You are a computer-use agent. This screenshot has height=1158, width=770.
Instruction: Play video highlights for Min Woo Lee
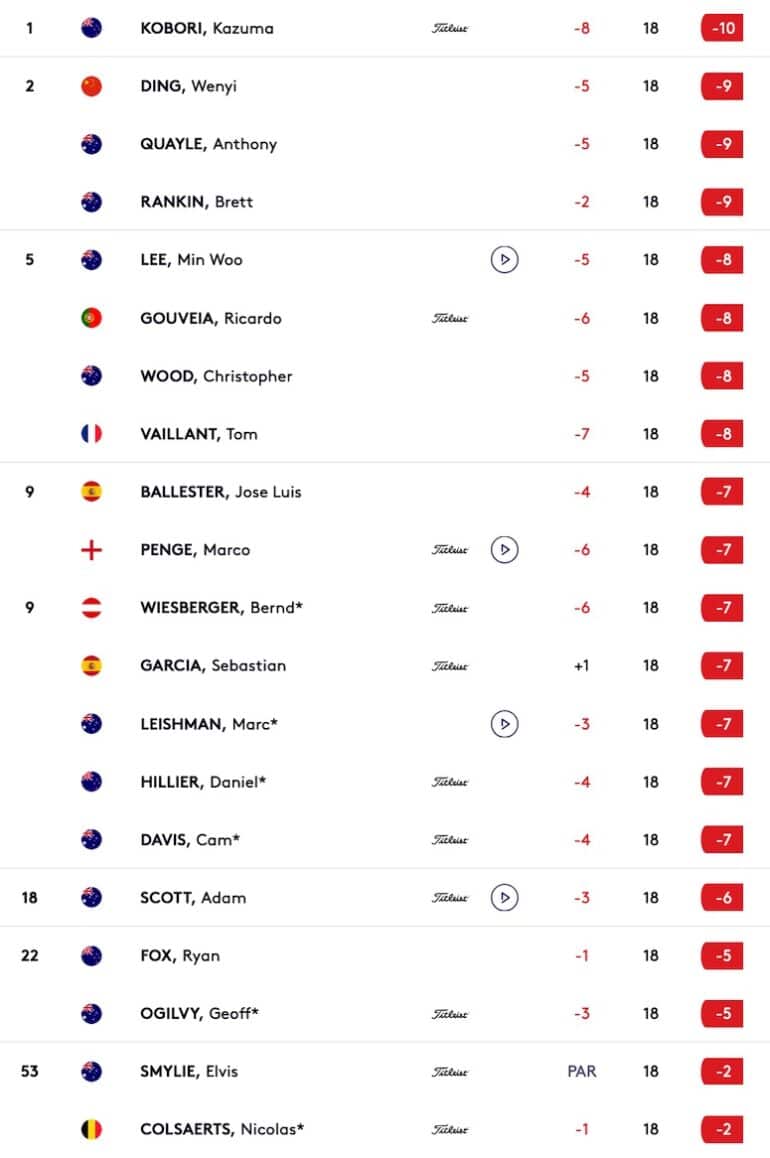tap(505, 260)
